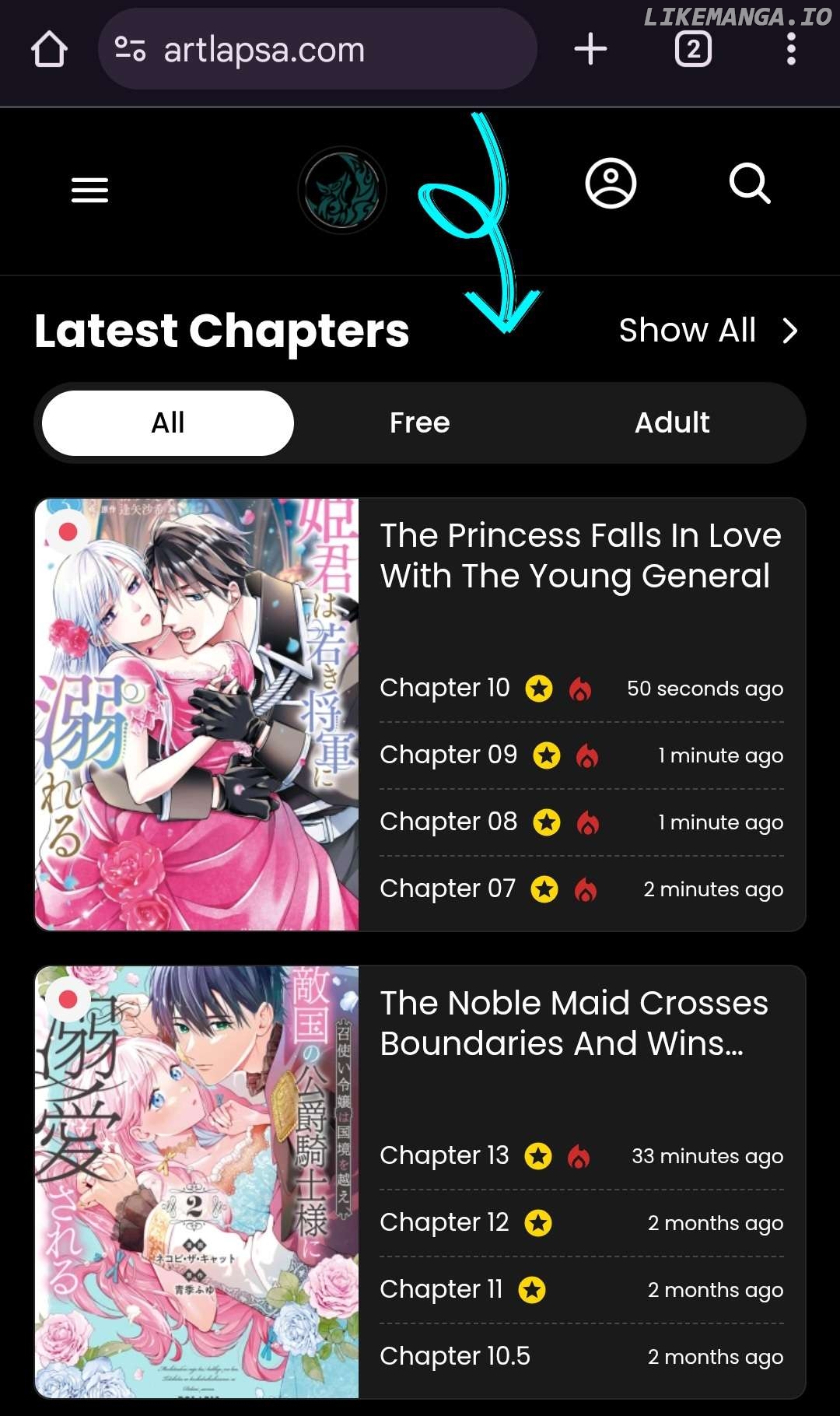The image size is (840, 1416).
Task: Open The Princess Falls In Love cover
Action: (x=197, y=714)
